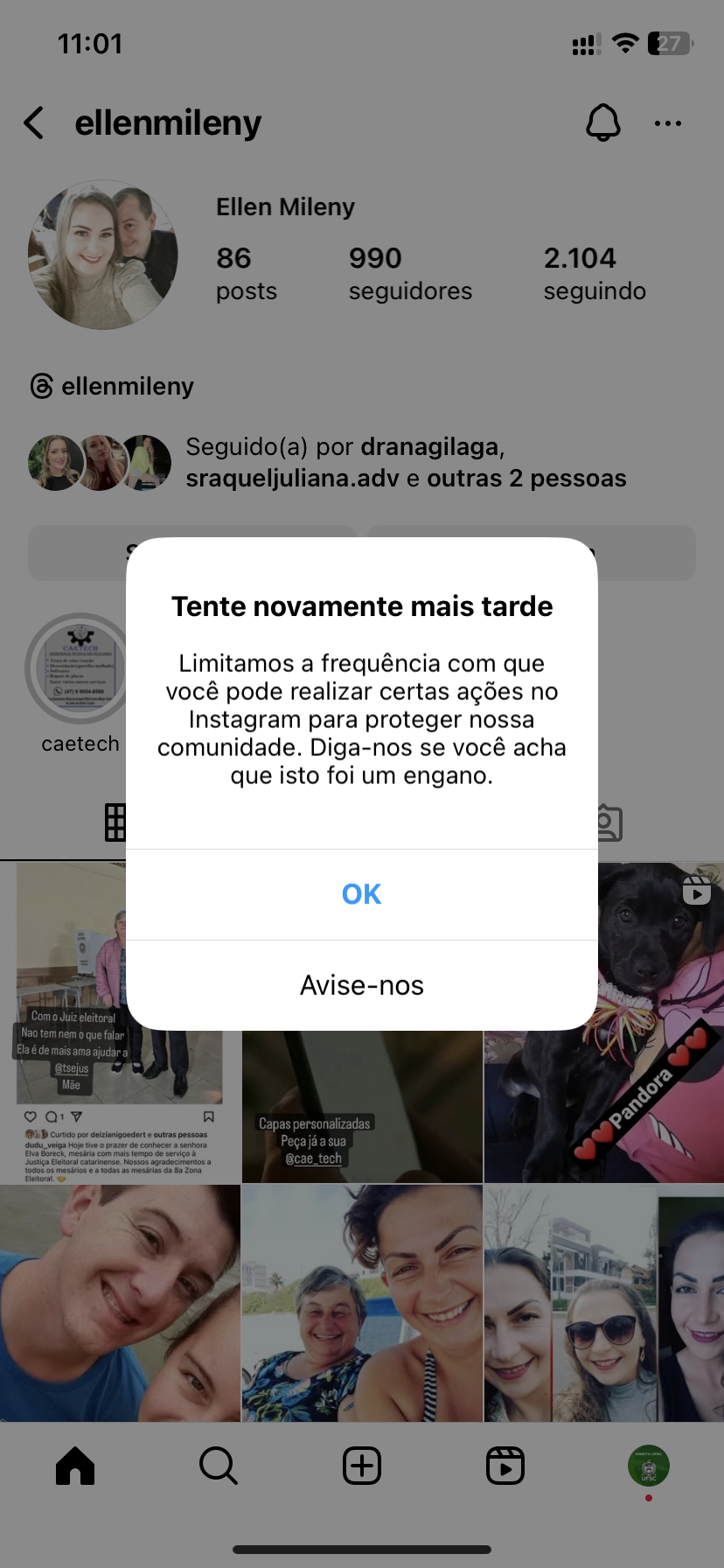The height and width of the screenshot is (1568, 724).
Task: Tap Avise-nos to report a mistake
Action: click(361, 985)
